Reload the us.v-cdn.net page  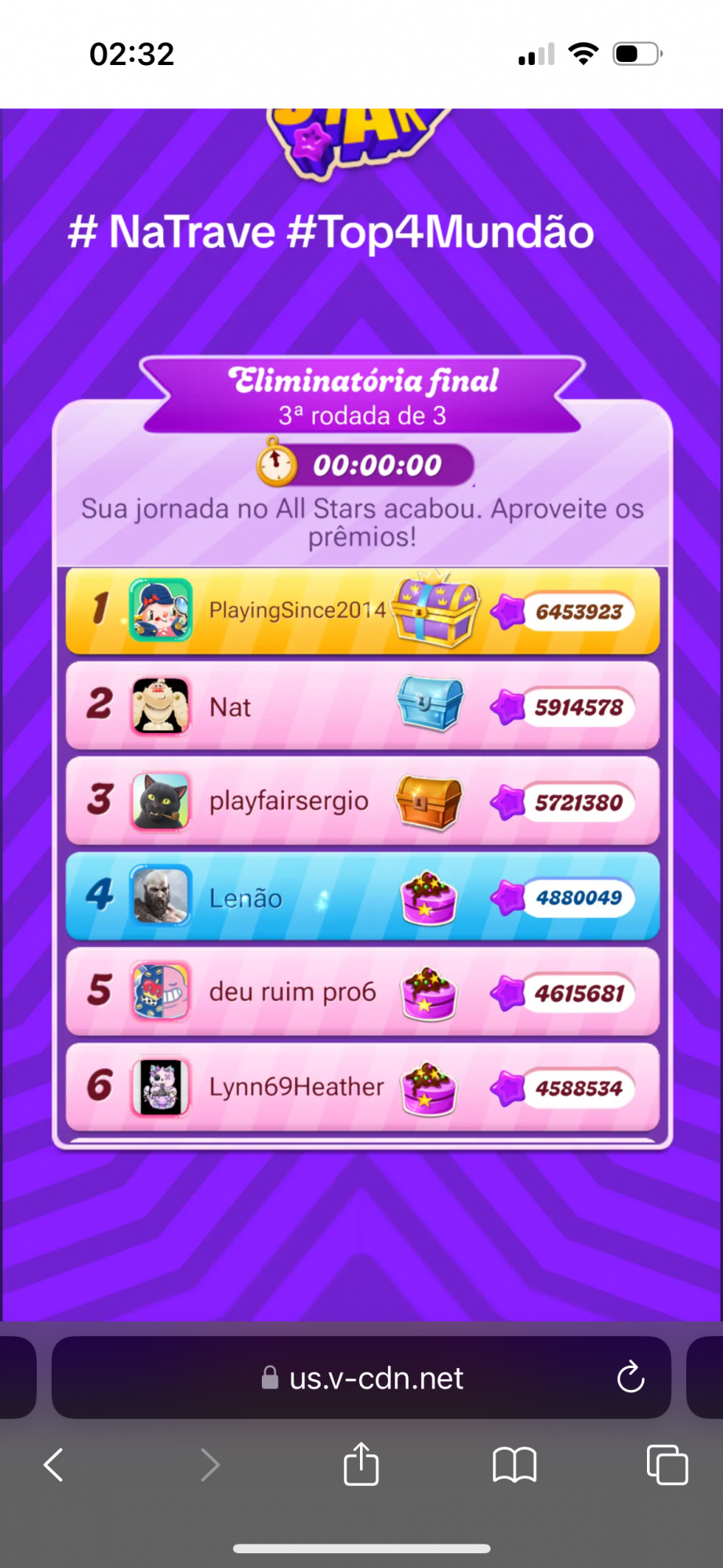tap(630, 1377)
